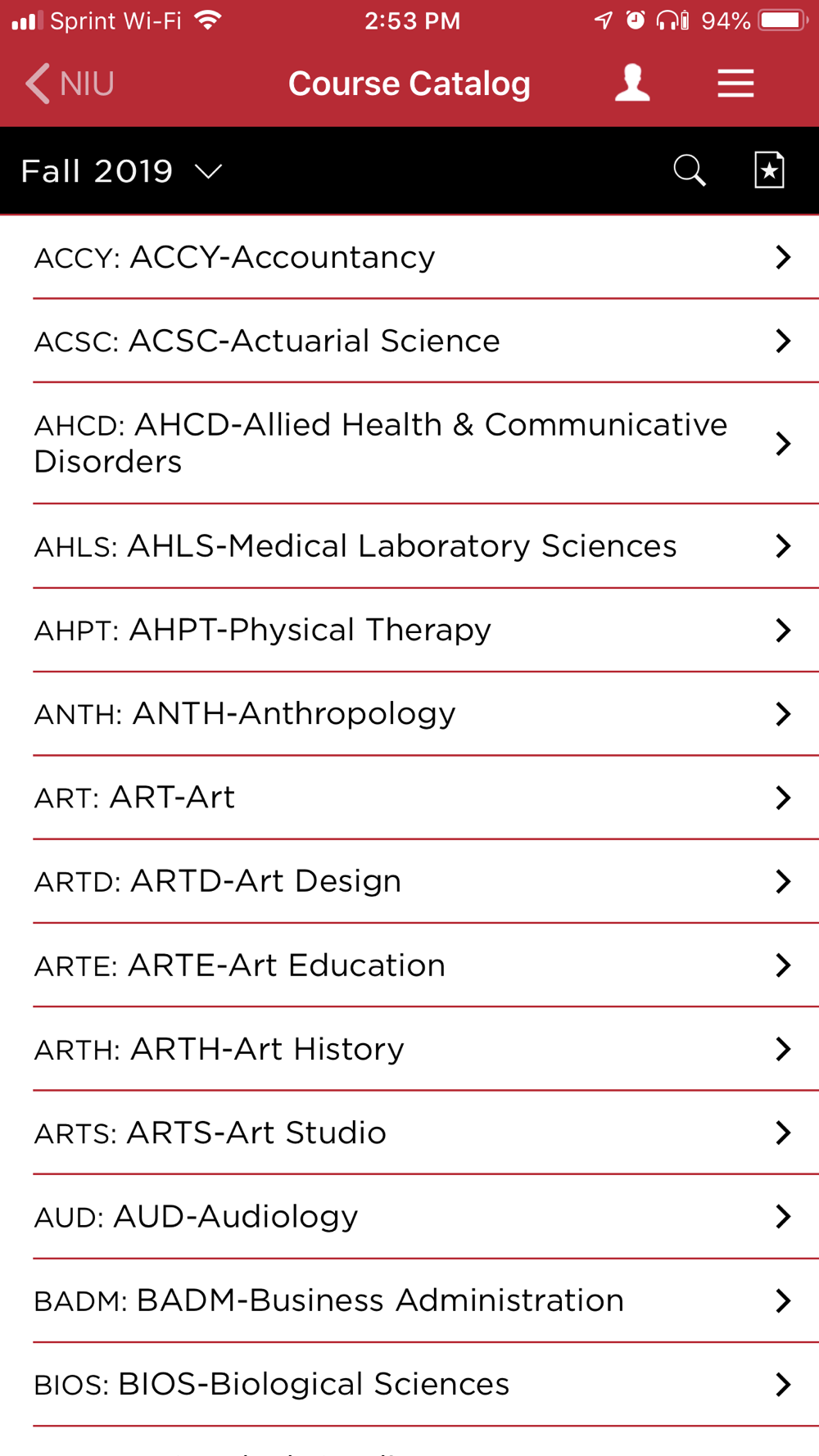The width and height of the screenshot is (819, 1456).
Task: Expand the Fall 2019 term dropdown
Action: [x=121, y=171]
